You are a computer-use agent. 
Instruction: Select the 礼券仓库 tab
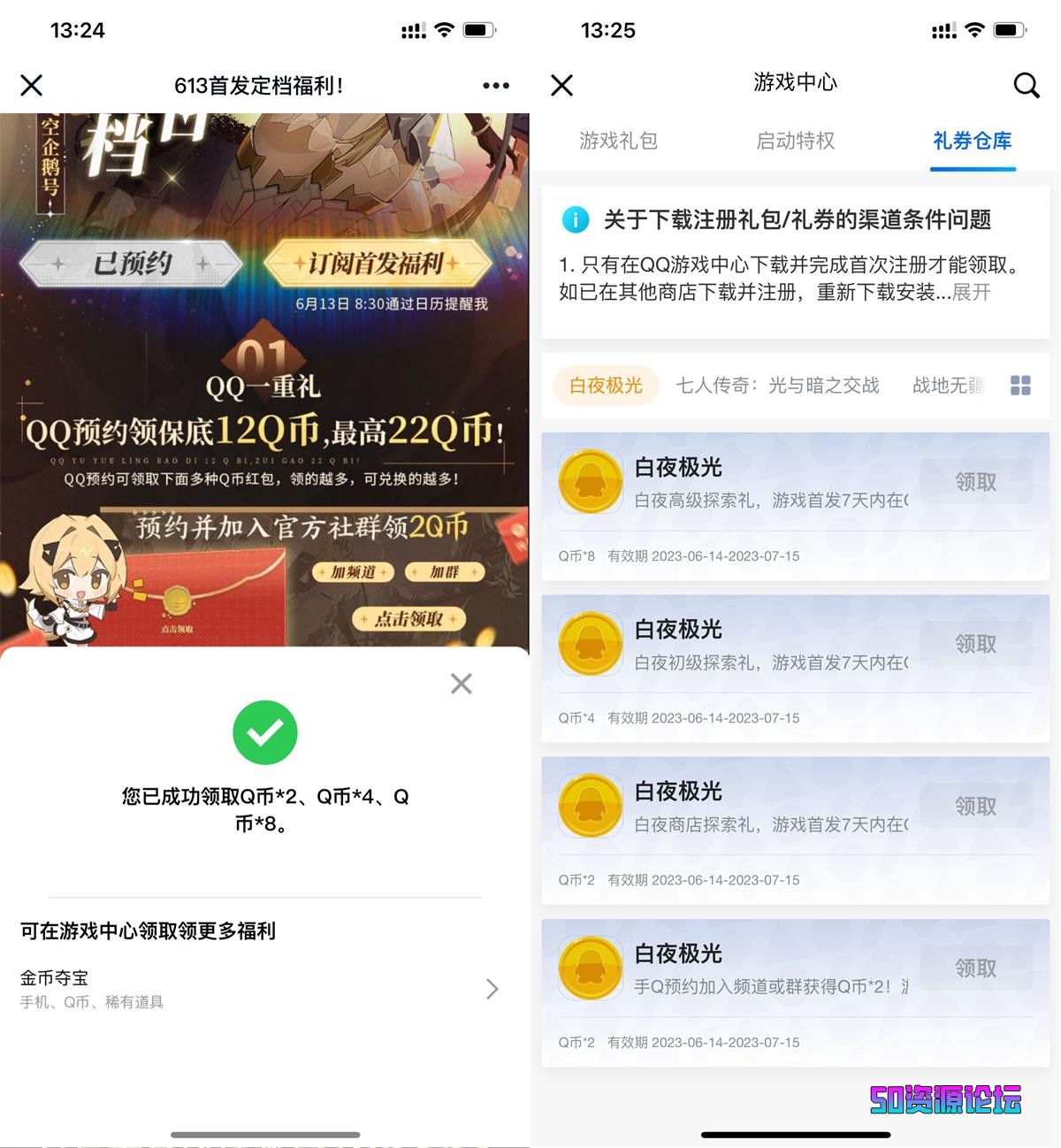(x=972, y=141)
